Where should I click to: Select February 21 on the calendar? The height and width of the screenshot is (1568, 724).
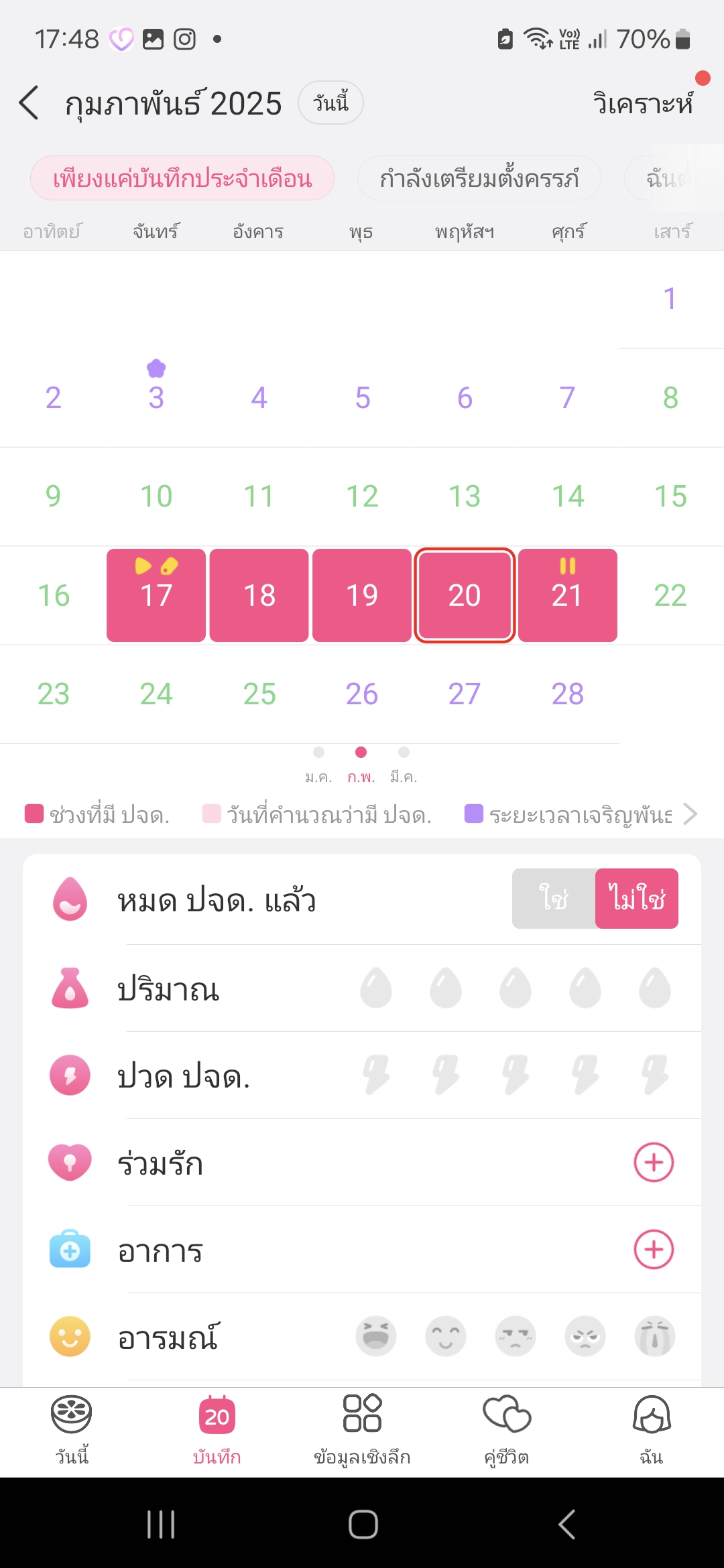(567, 595)
